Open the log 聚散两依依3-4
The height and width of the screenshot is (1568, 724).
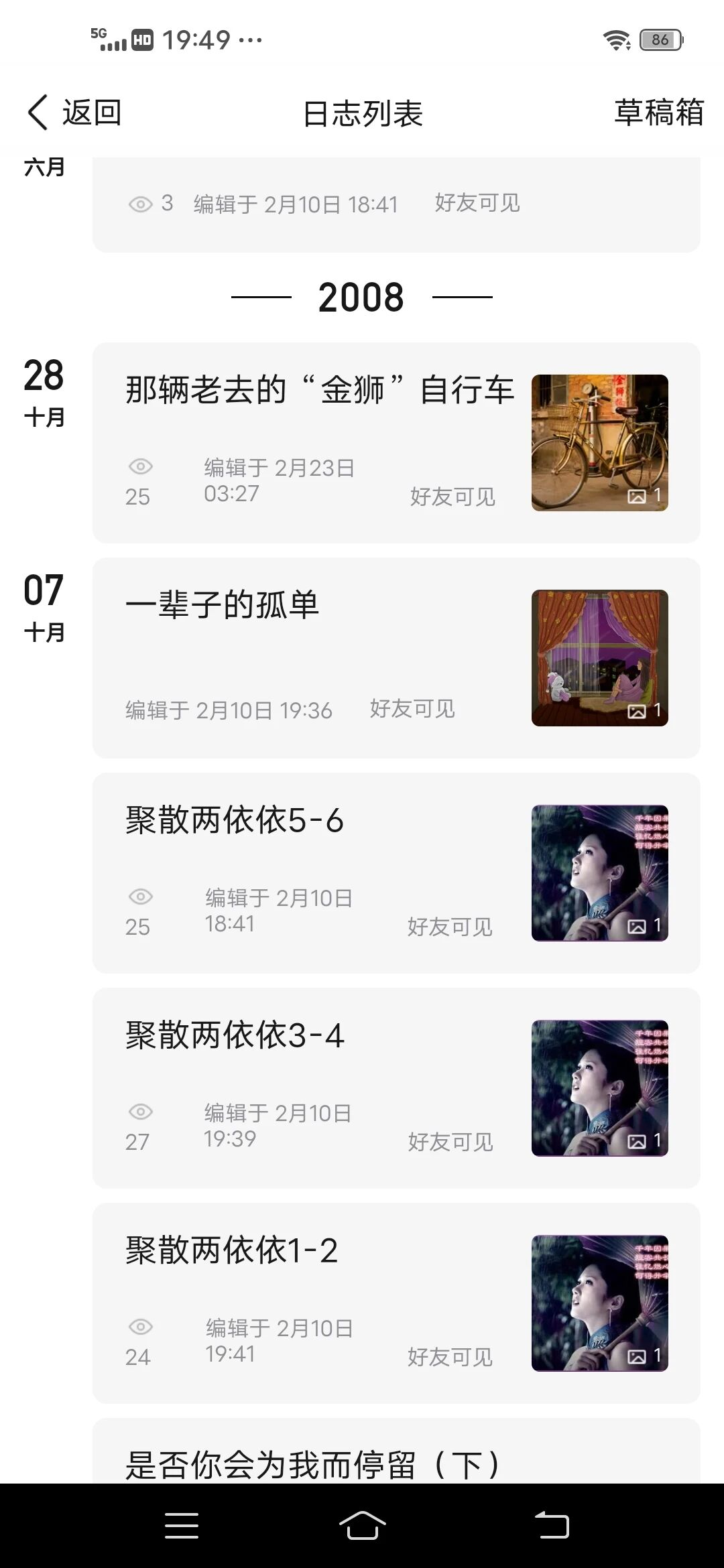235,1035
